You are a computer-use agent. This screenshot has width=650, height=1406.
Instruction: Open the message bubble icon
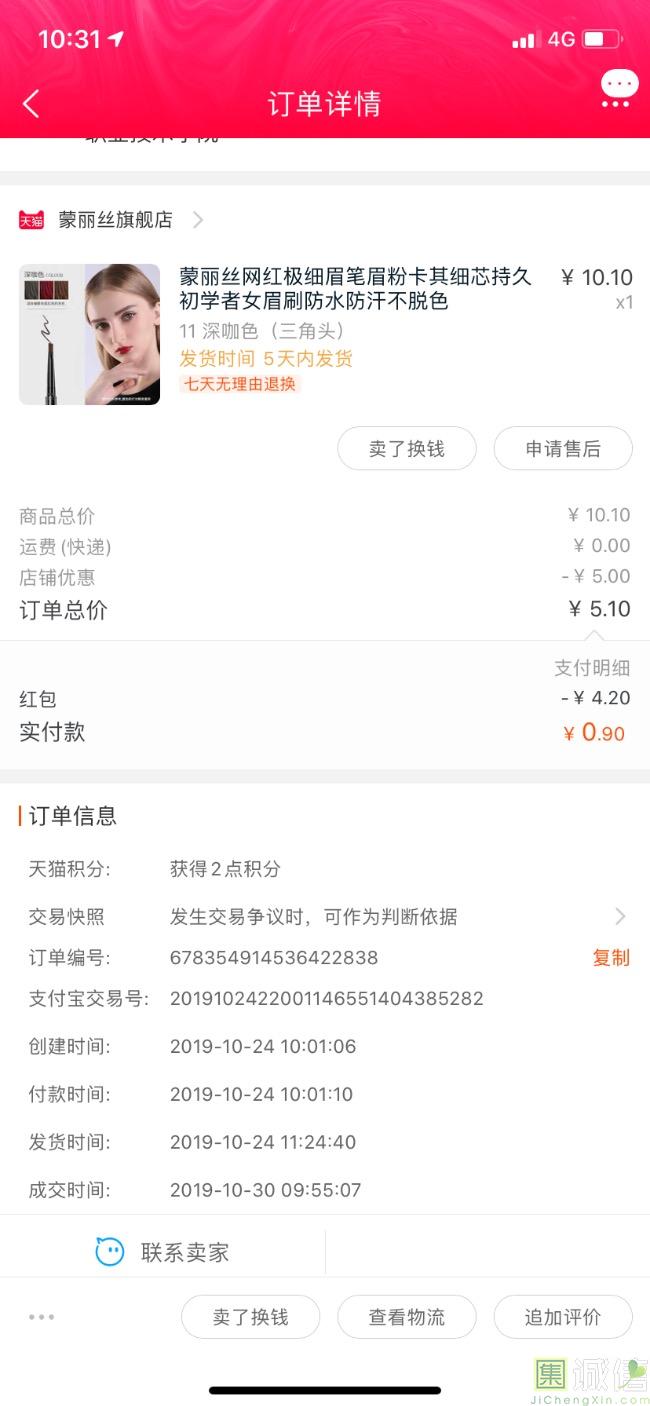coord(619,88)
